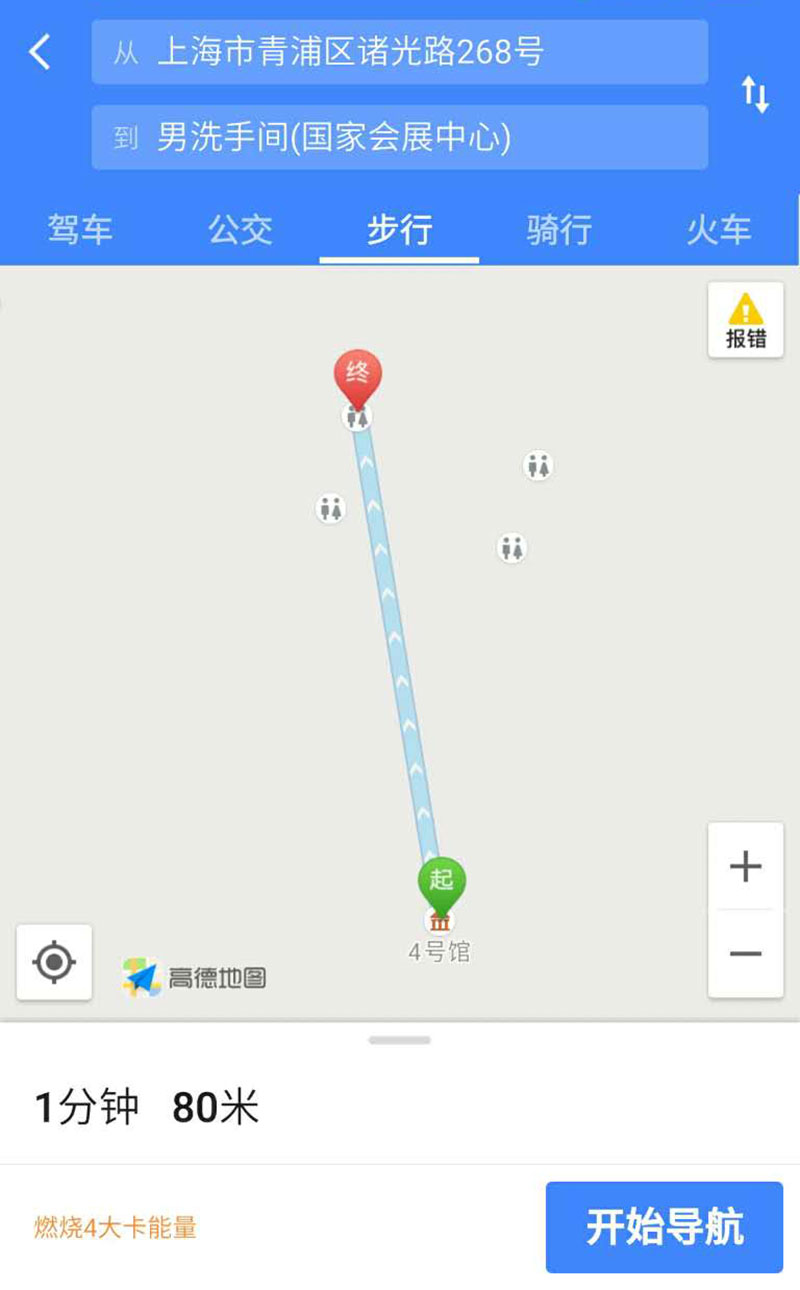Switch to the 火车 tab
Viewport: 800px width, 1290px height.
click(x=719, y=230)
